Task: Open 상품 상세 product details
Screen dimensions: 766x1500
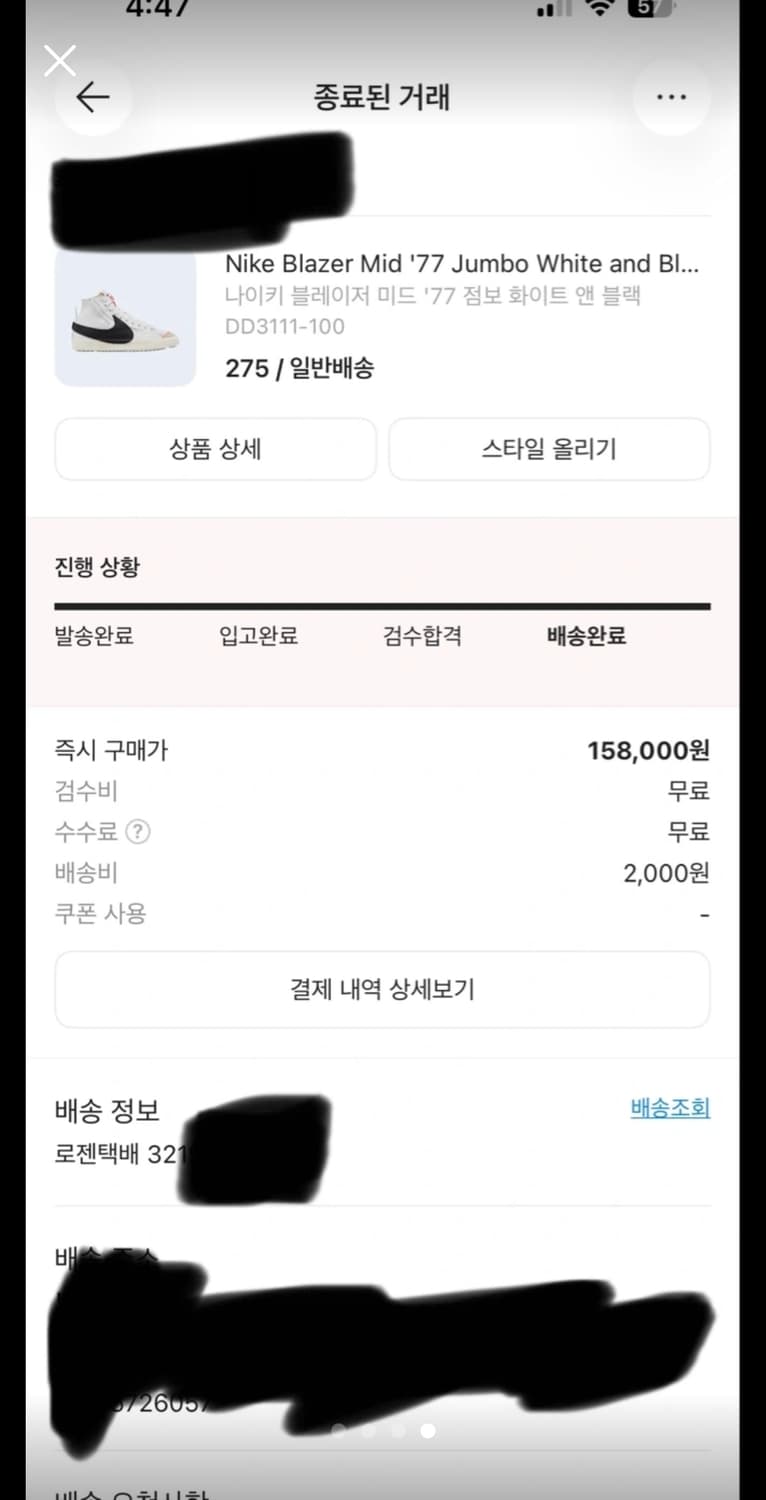Action: (x=215, y=449)
